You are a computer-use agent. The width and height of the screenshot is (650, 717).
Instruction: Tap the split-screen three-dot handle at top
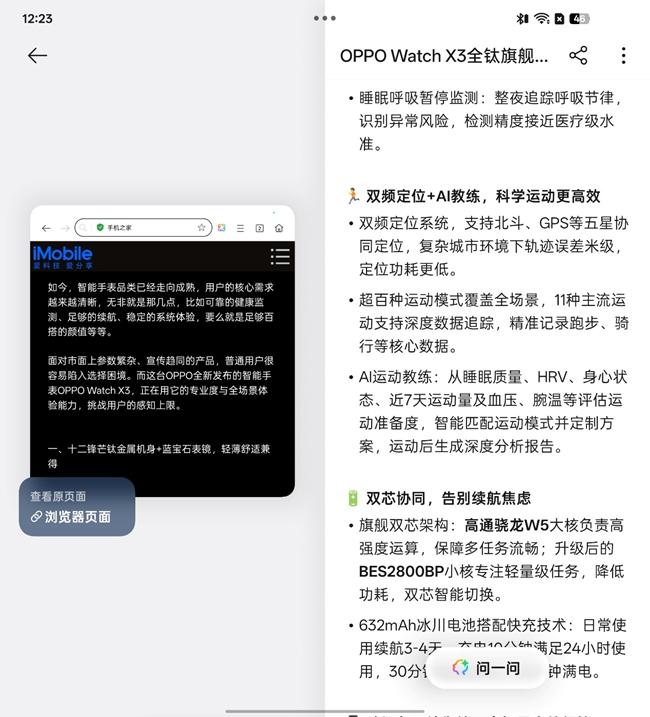tap(325, 18)
